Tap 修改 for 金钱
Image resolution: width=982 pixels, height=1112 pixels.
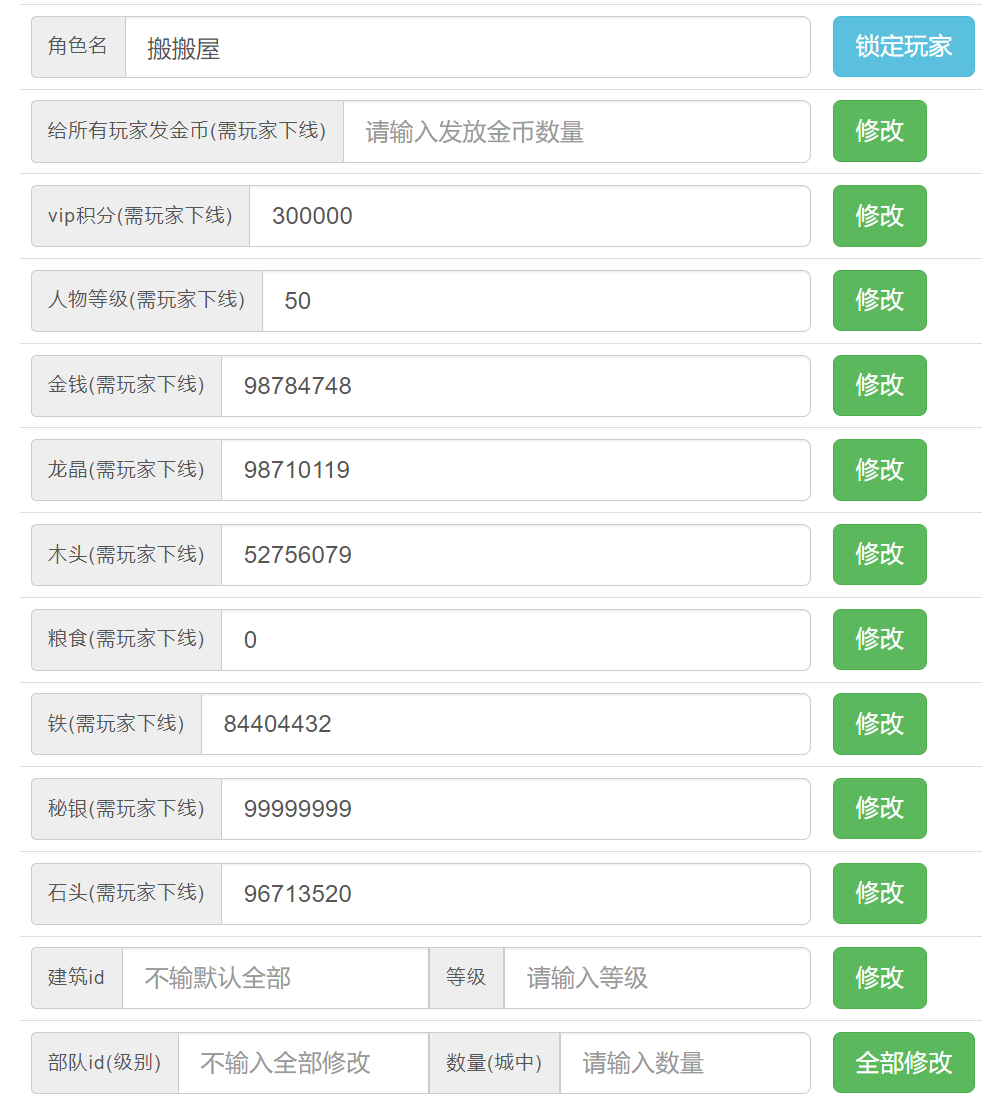(879, 385)
